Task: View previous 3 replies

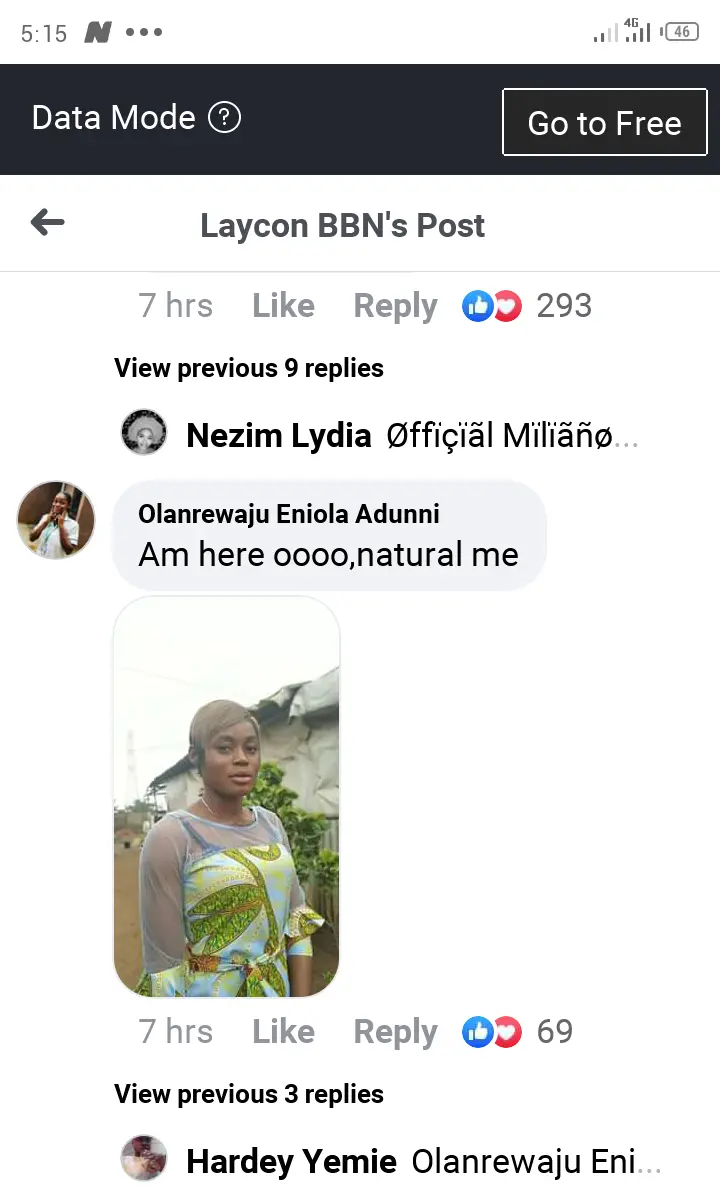Action: pos(249,1094)
